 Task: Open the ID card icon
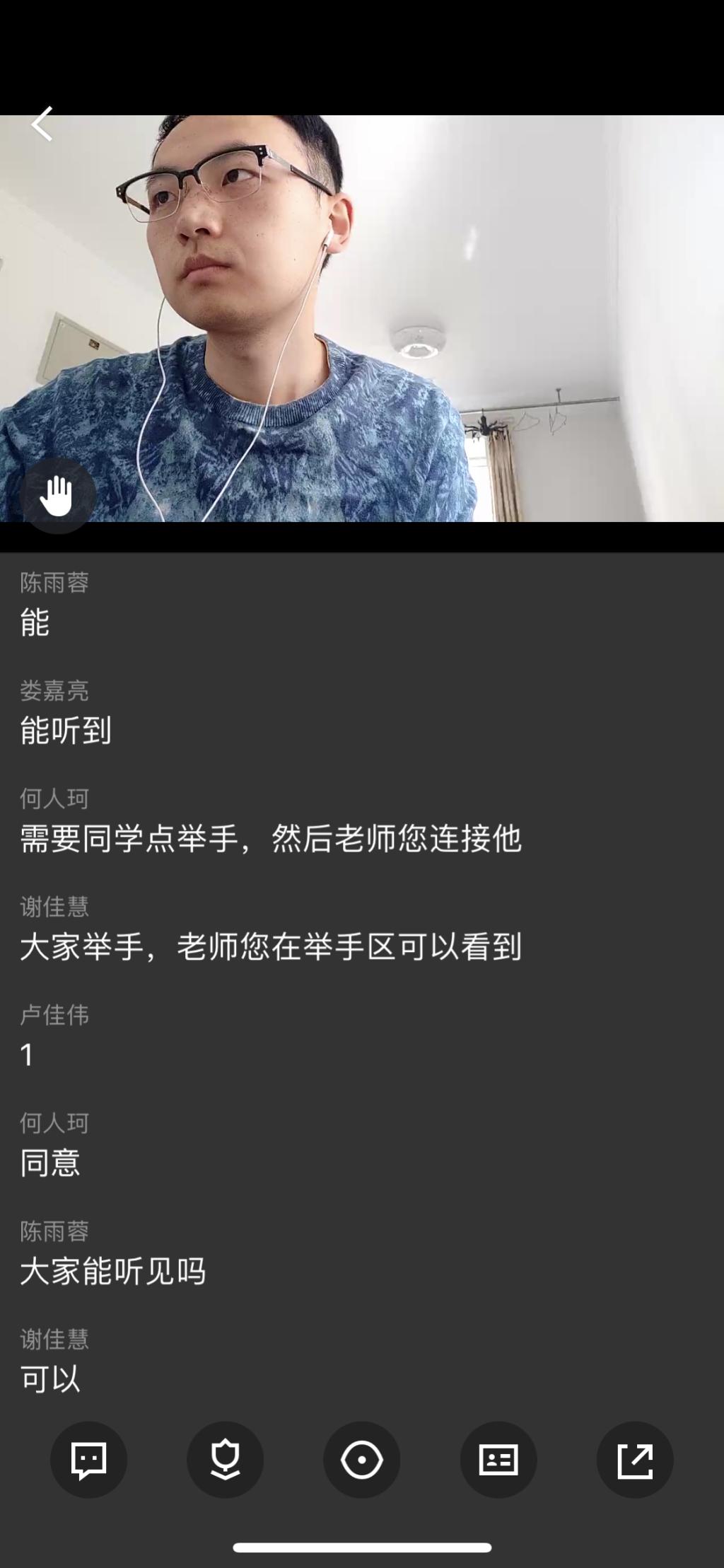[498, 1460]
